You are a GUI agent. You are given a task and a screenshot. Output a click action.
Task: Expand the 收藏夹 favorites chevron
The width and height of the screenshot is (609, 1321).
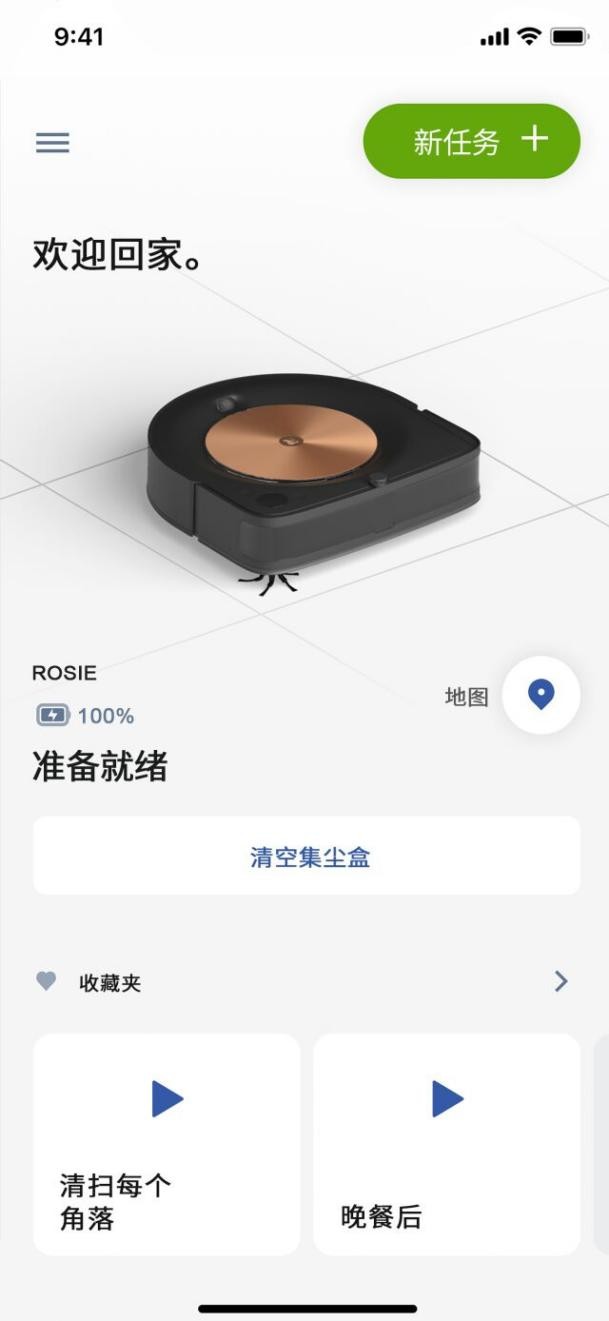[561, 982]
